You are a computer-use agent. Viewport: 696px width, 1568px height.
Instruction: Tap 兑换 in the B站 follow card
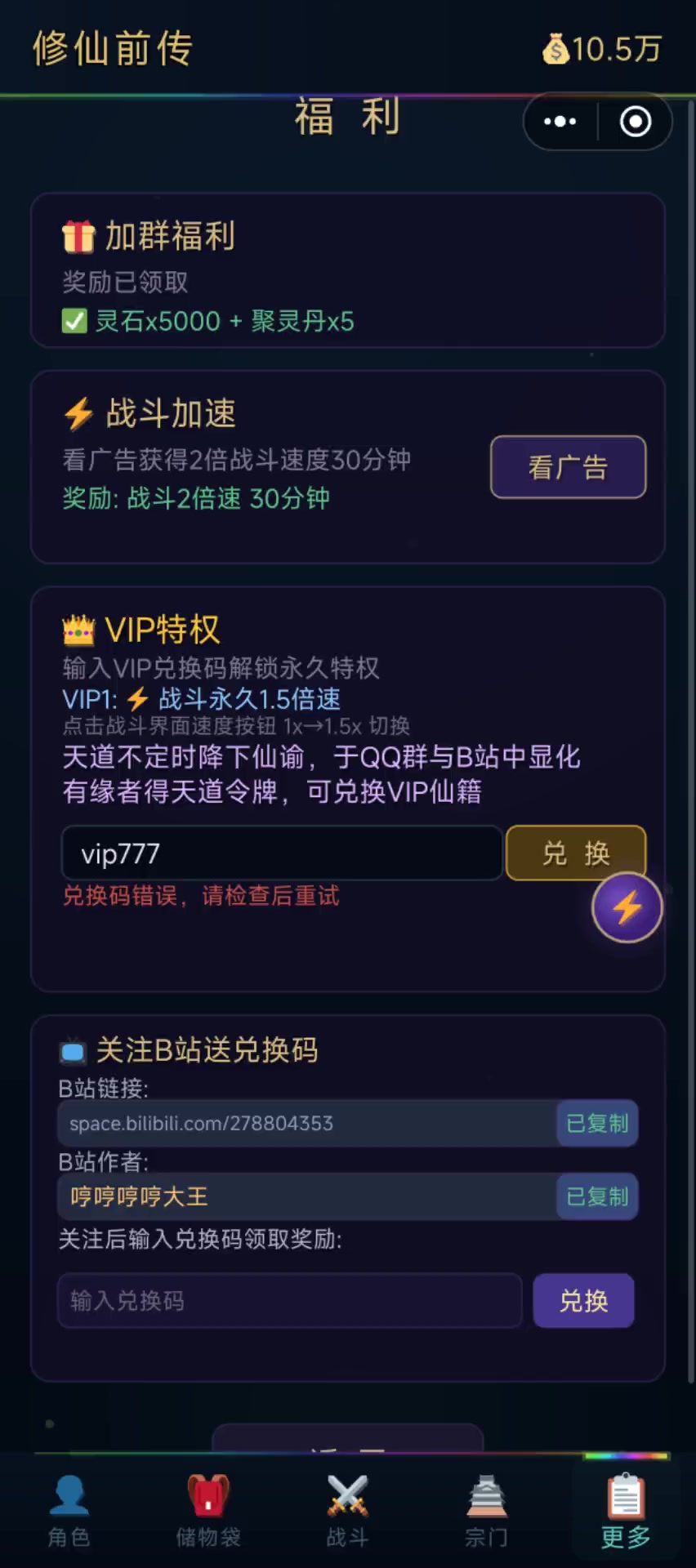point(583,1300)
